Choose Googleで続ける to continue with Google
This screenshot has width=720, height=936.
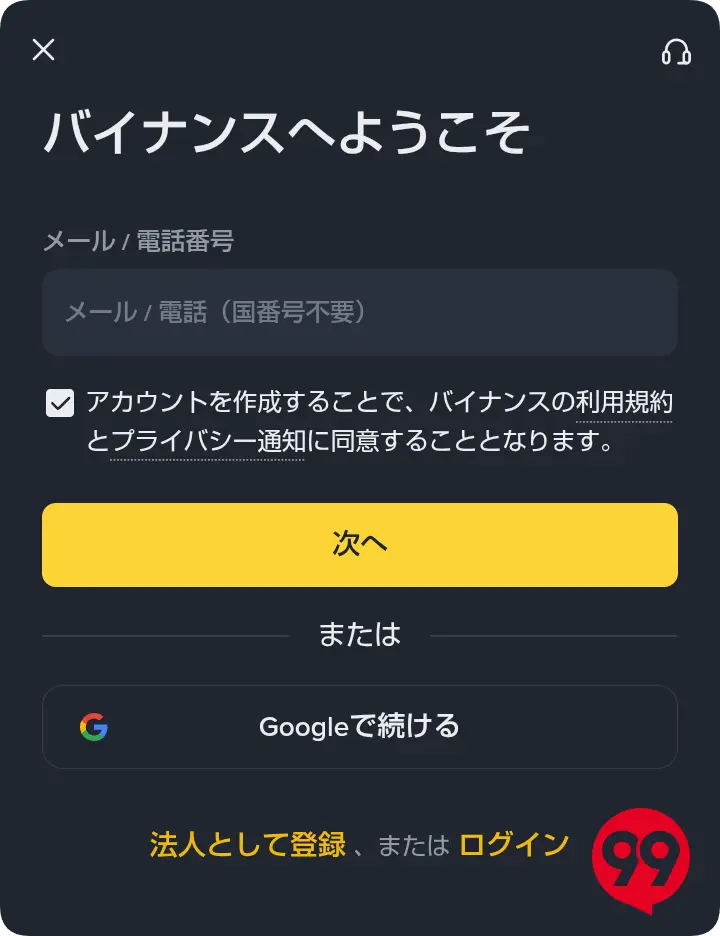360,727
